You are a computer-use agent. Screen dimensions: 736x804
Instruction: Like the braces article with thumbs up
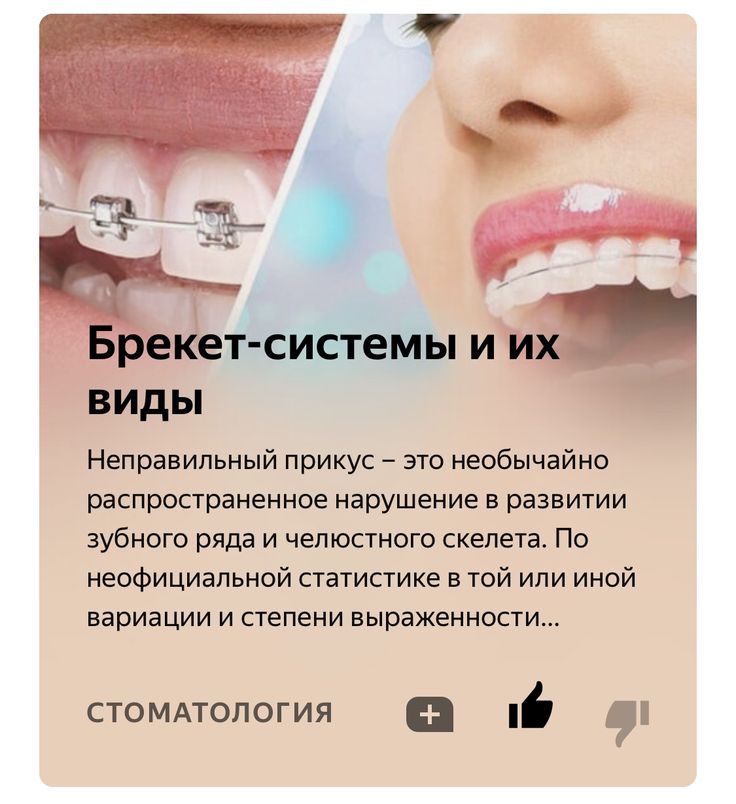[529, 707]
